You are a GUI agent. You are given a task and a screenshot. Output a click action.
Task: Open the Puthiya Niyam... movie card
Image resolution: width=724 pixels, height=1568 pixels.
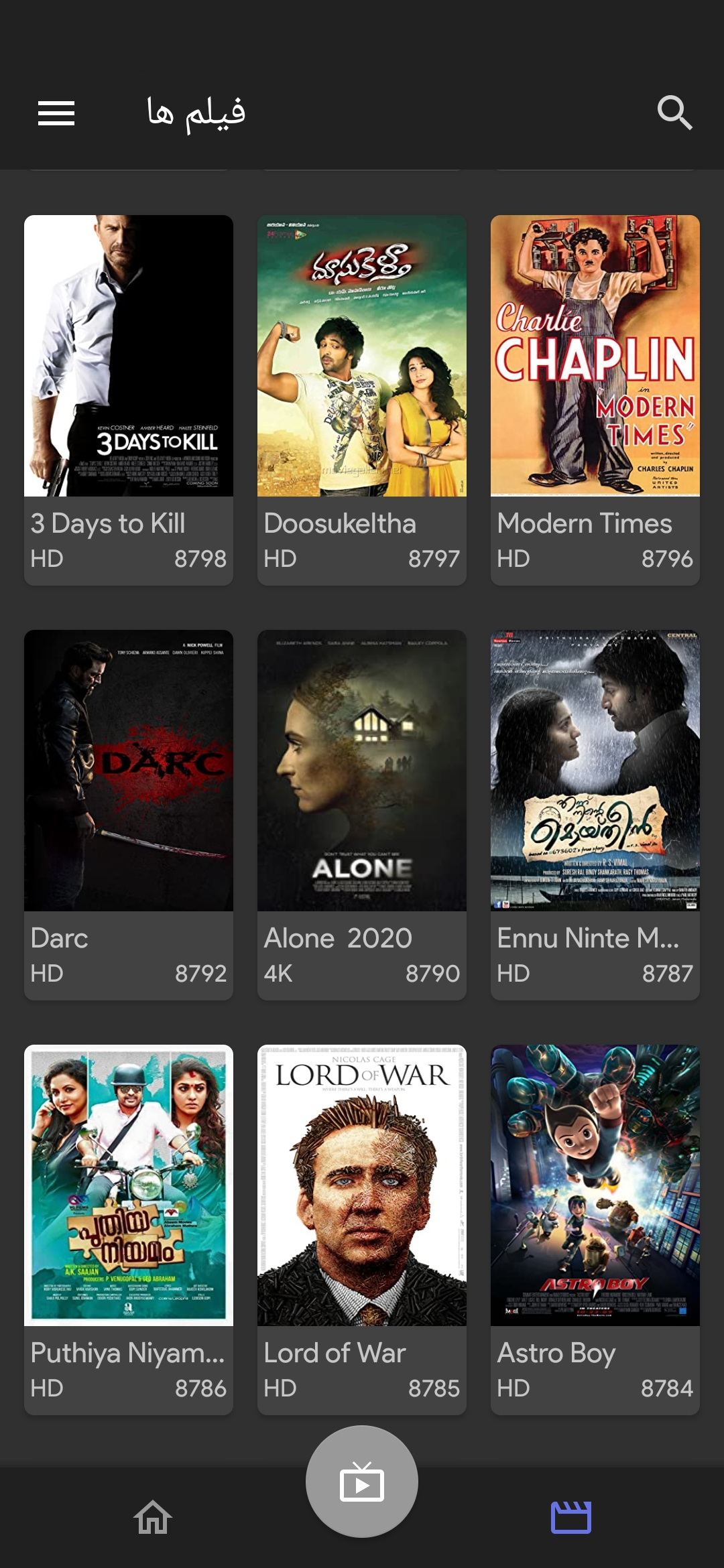tap(129, 1229)
